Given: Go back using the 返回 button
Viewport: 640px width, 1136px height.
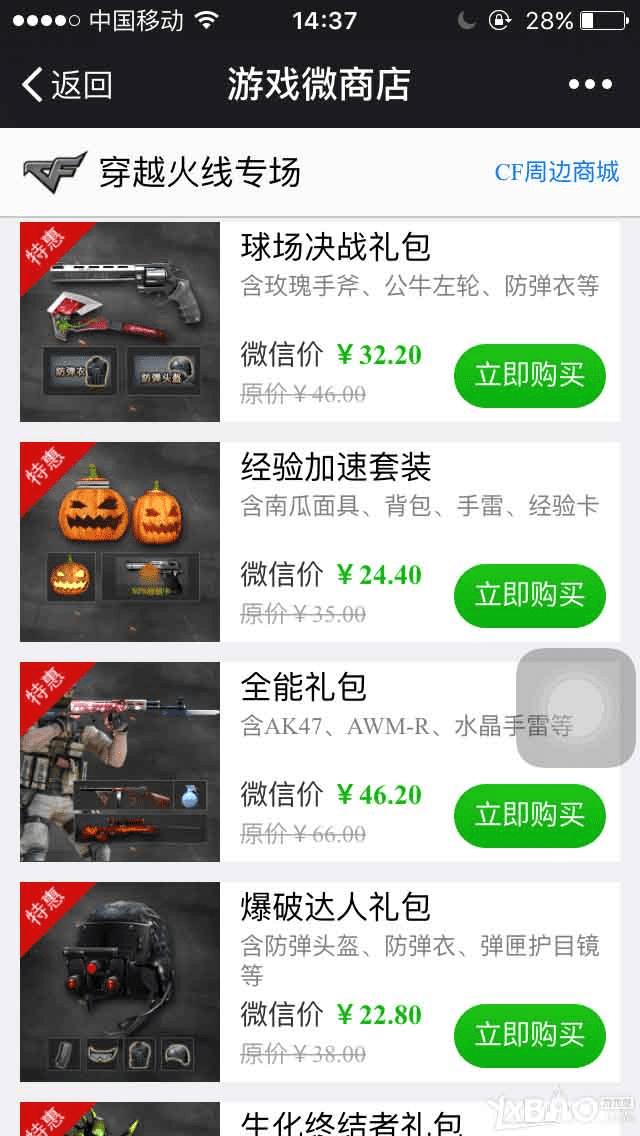Looking at the screenshot, I should (66, 85).
